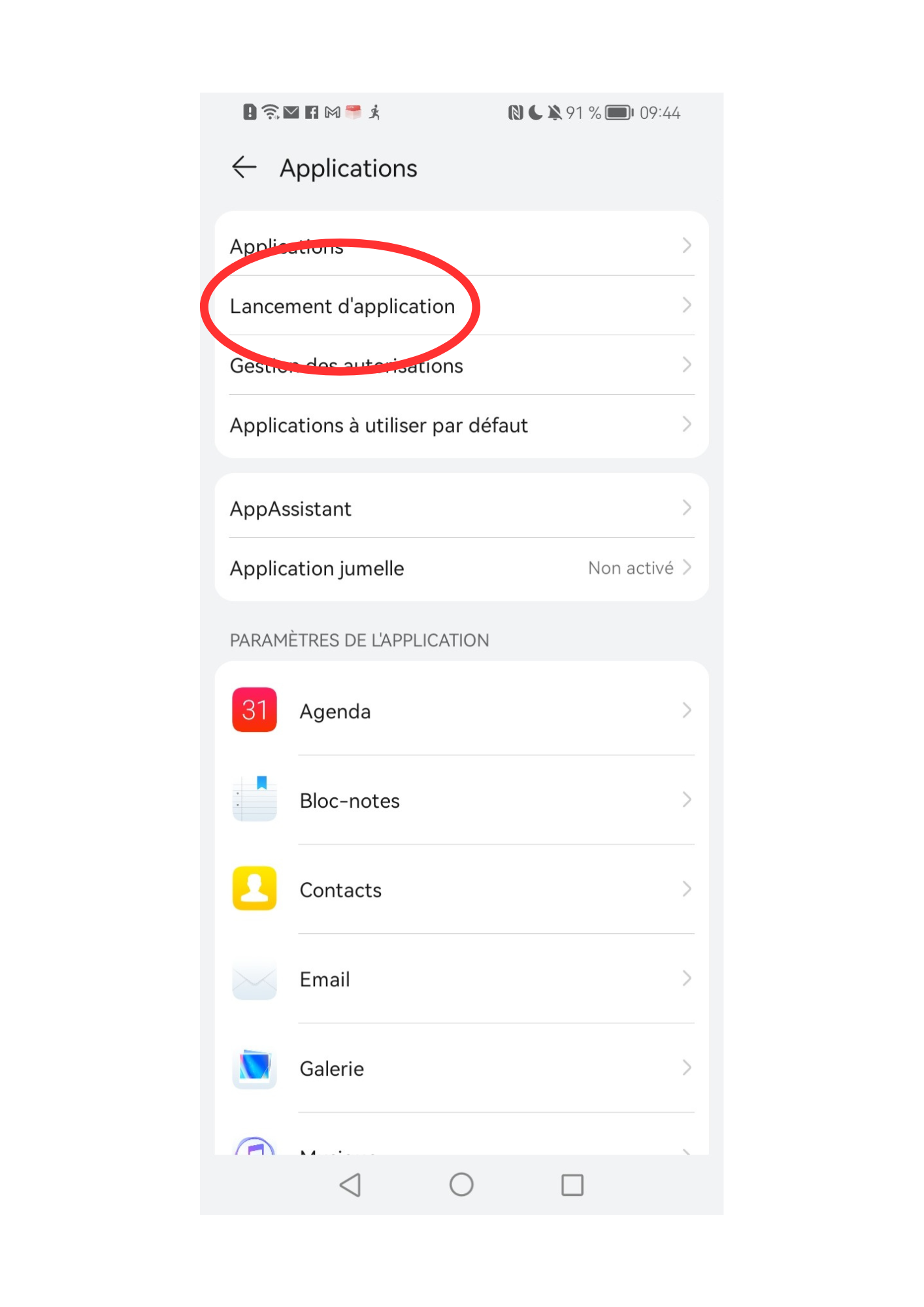
Task: Open Galerie app settings
Action: coord(461,1068)
